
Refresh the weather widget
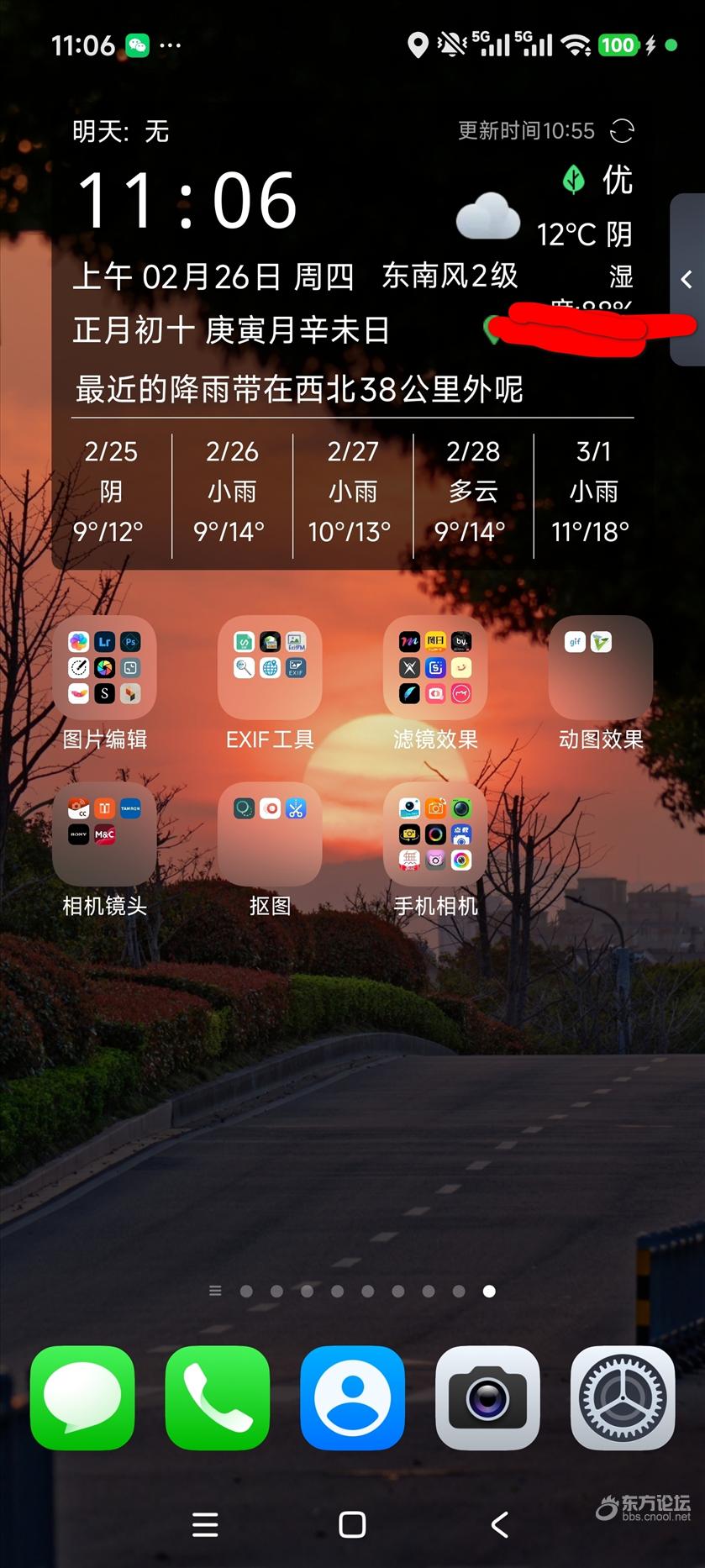(x=622, y=131)
